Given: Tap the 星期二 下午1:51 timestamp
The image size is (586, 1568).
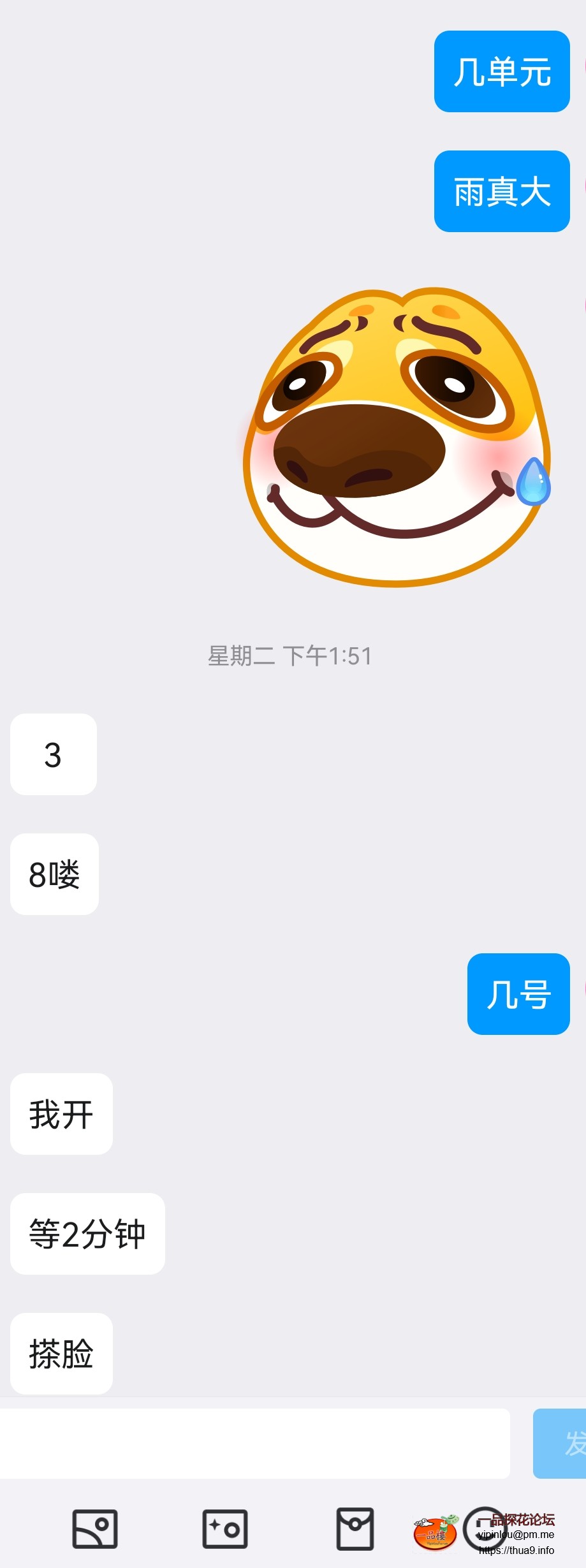Looking at the screenshot, I should (x=291, y=656).
